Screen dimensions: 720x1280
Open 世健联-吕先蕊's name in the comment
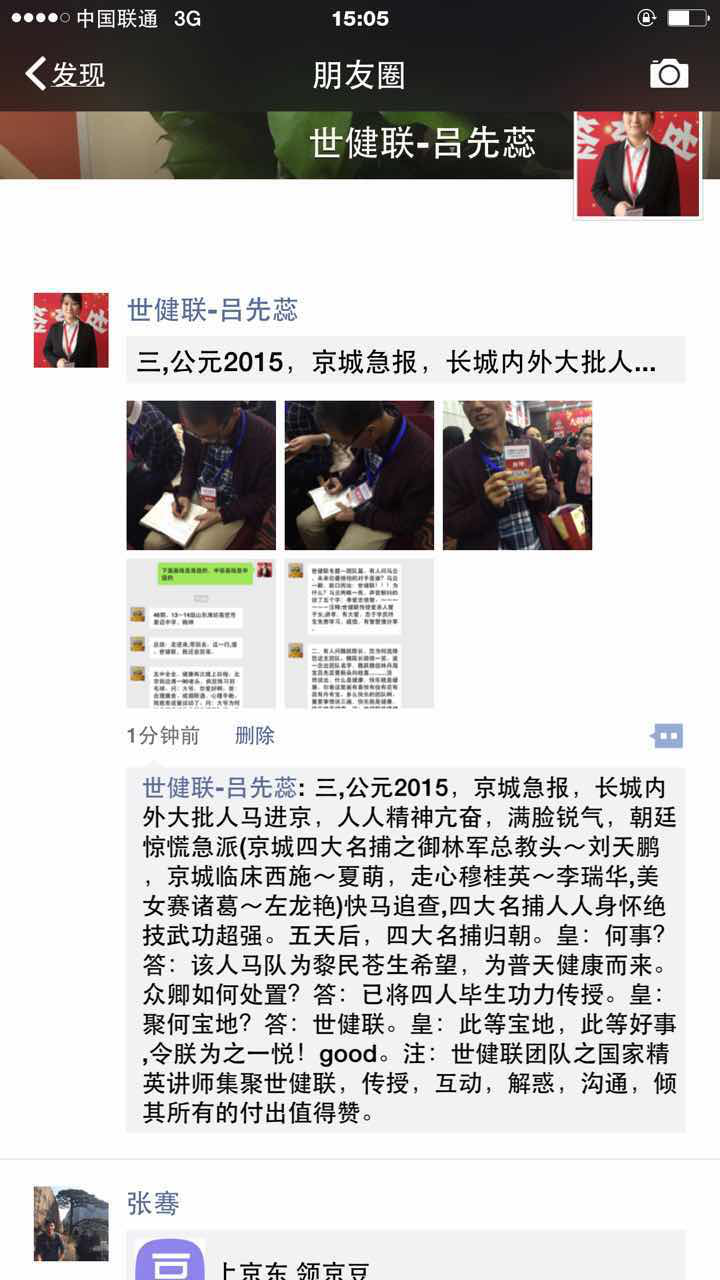point(219,787)
